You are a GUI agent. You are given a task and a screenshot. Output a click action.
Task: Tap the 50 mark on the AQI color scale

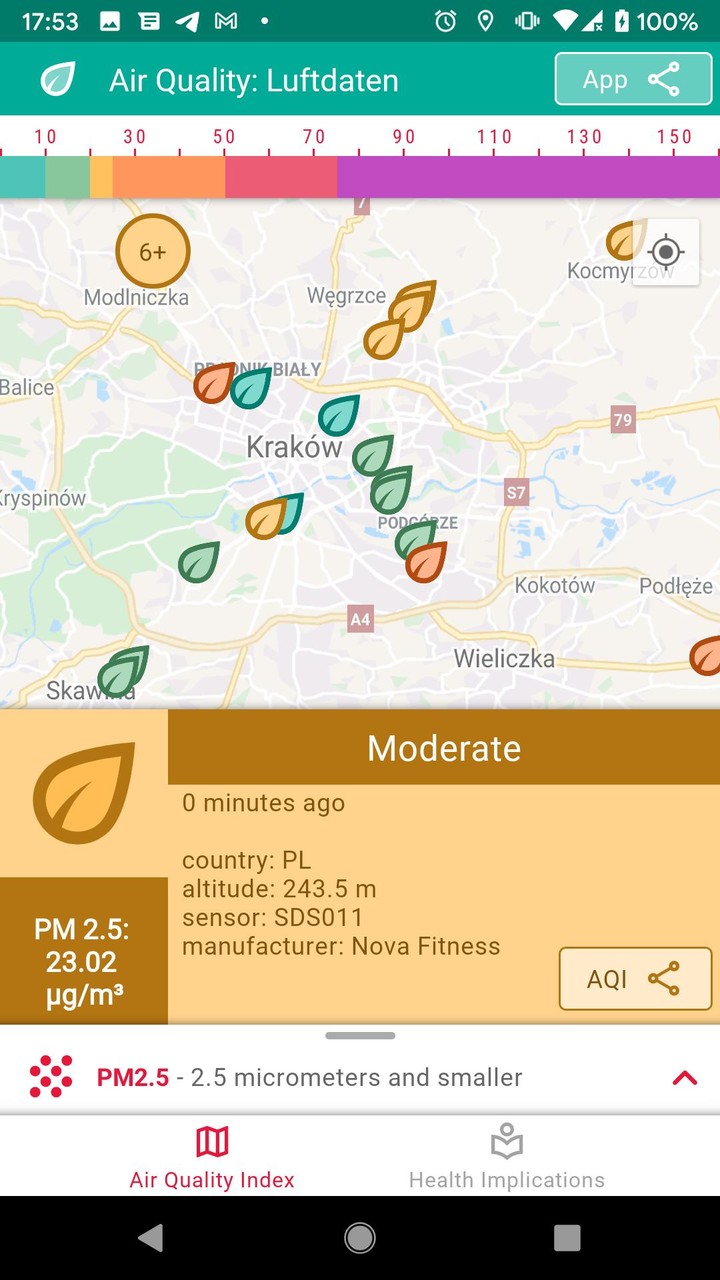(x=224, y=137)
